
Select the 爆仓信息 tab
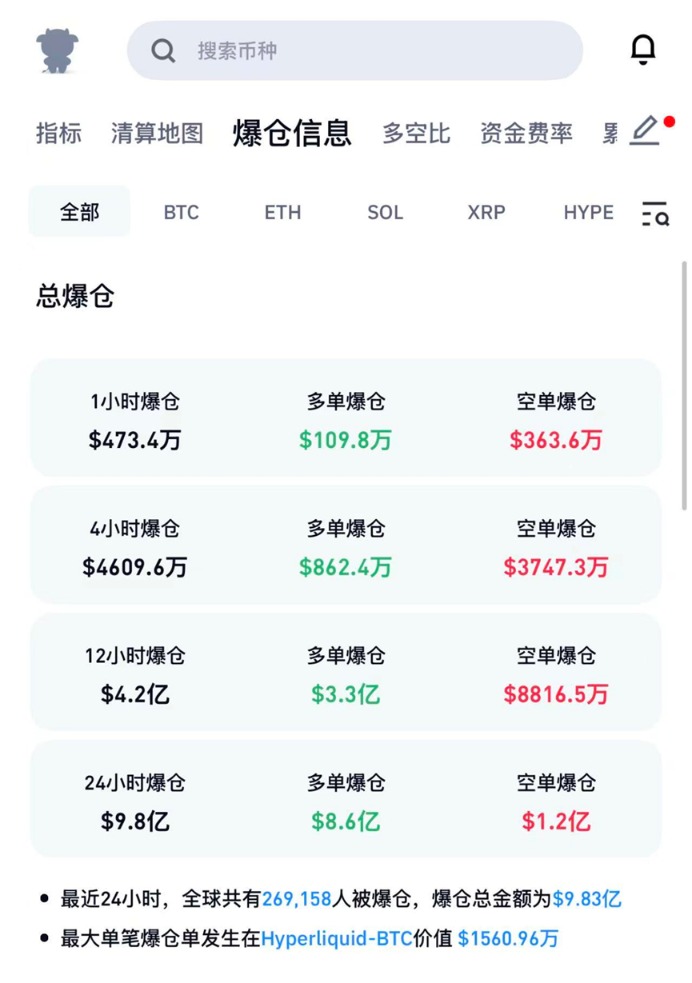click(x=292, y=133)
